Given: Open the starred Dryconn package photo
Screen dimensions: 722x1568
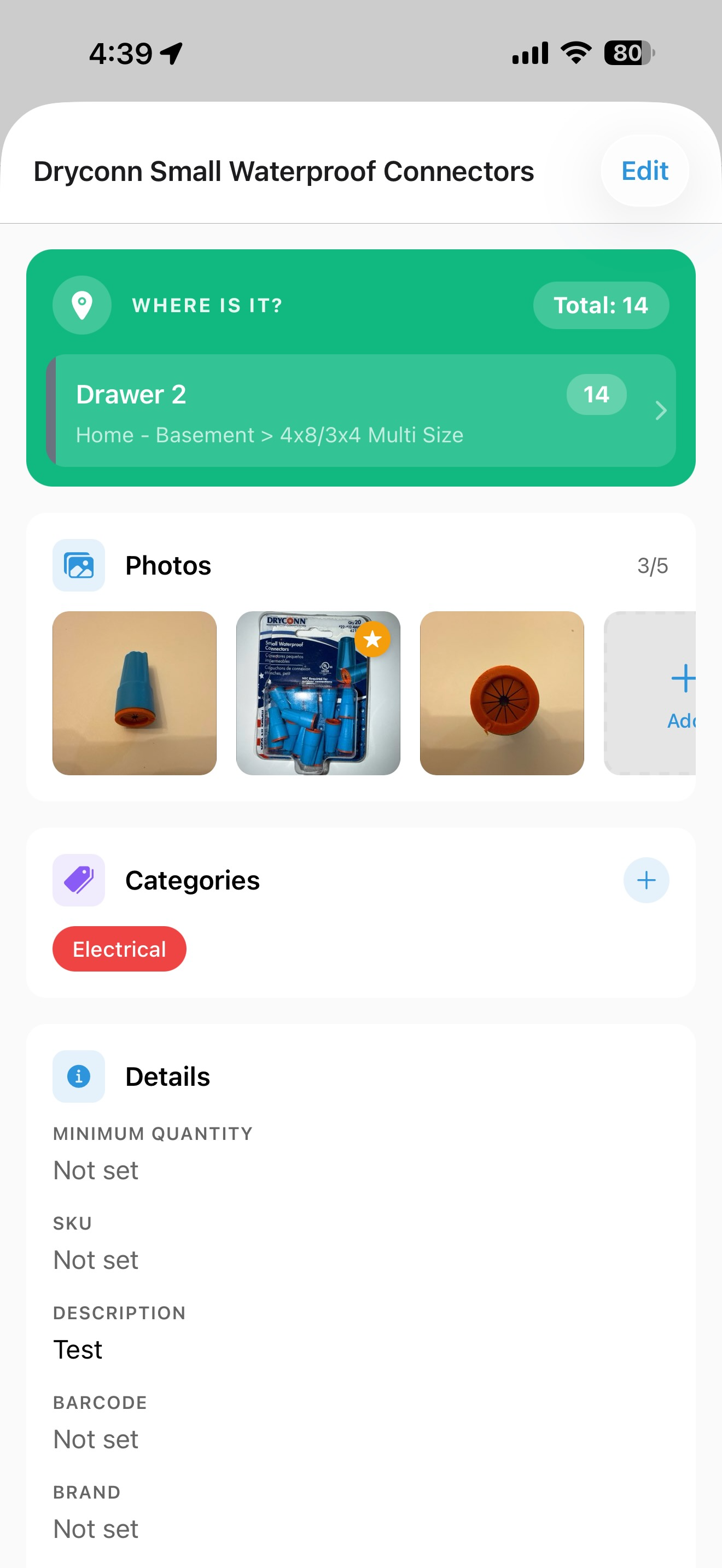Looking at the screenshot, I should [318, 693].
